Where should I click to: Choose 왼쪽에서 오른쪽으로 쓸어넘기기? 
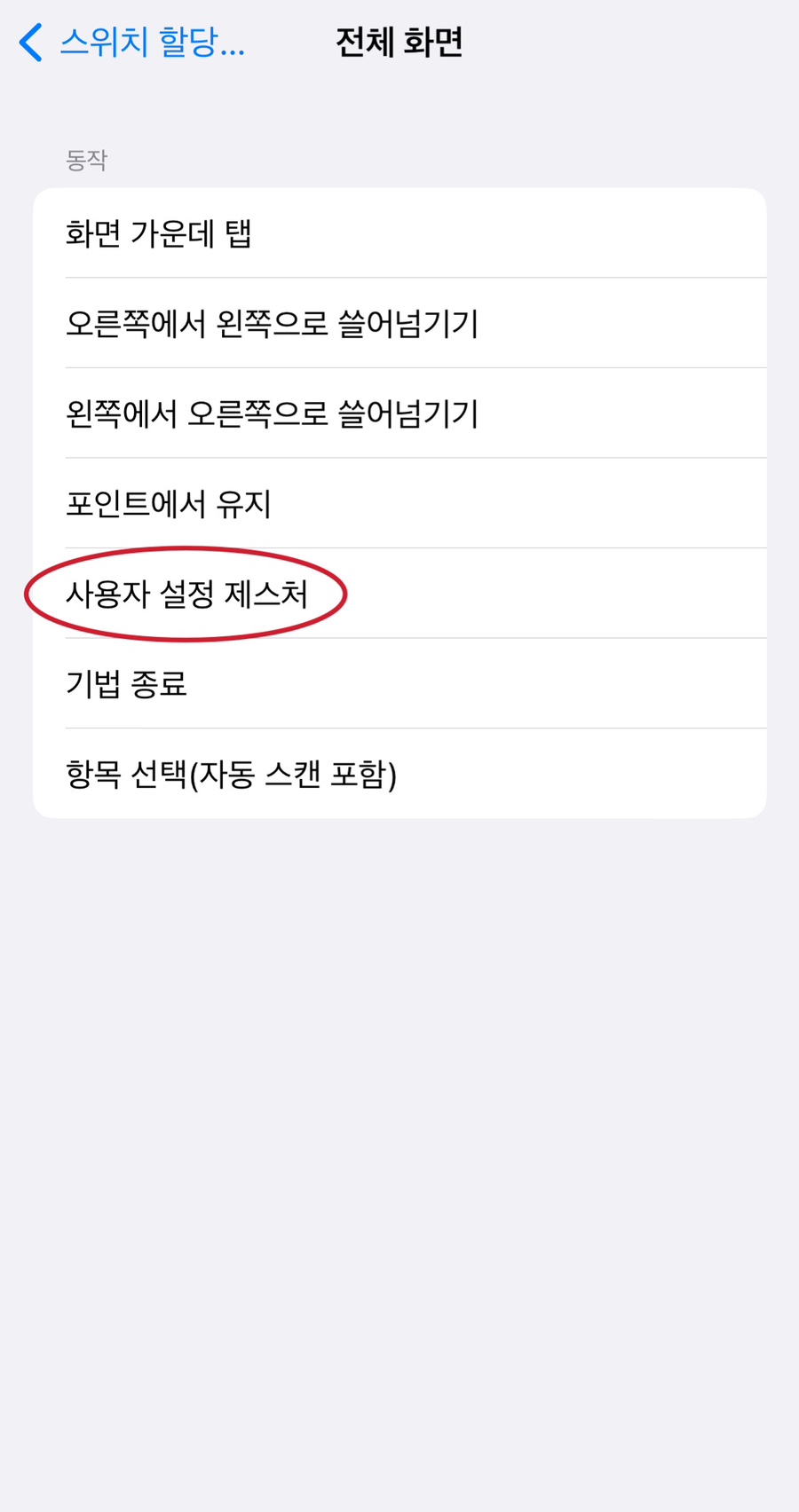pos(399,413)
